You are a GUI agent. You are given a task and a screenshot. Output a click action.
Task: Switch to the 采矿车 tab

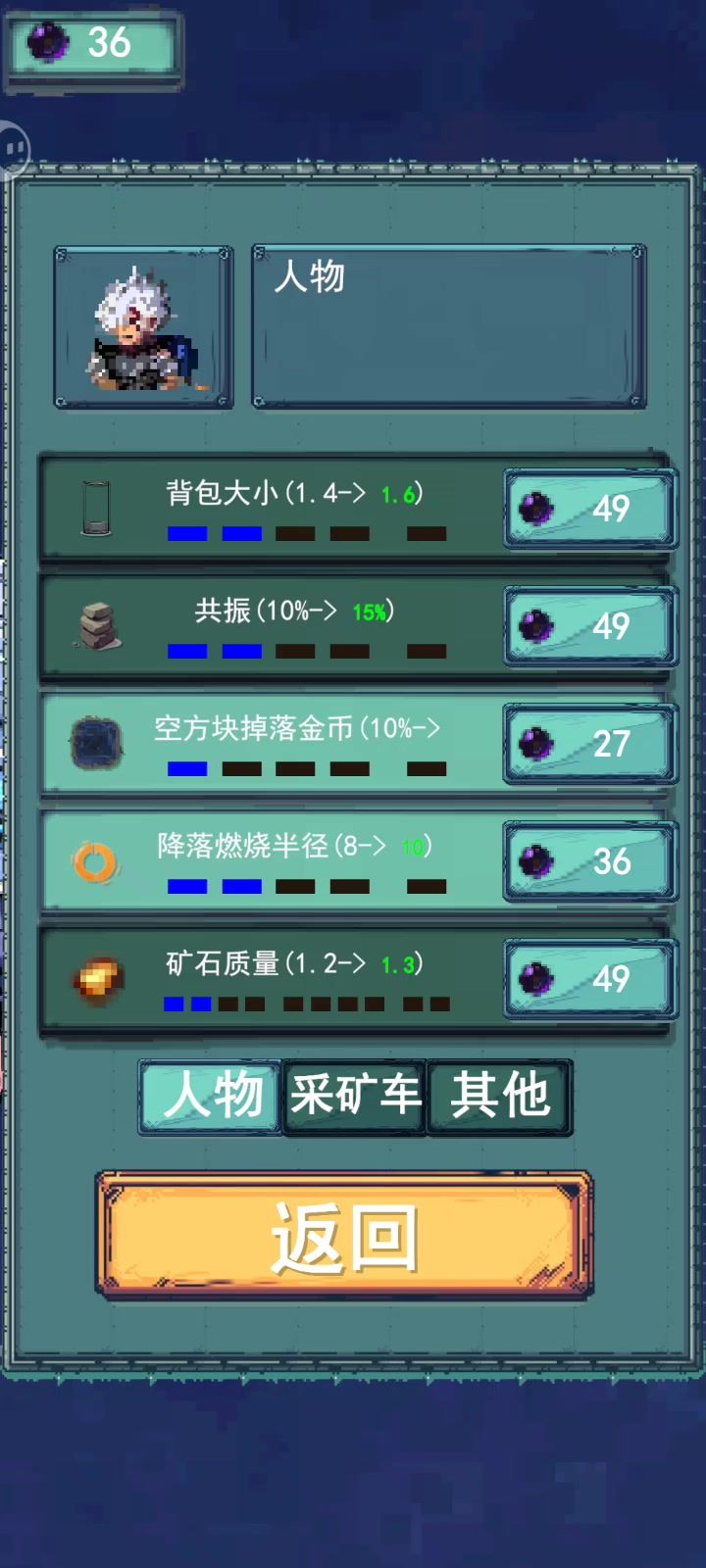[x=355, y=1096]
